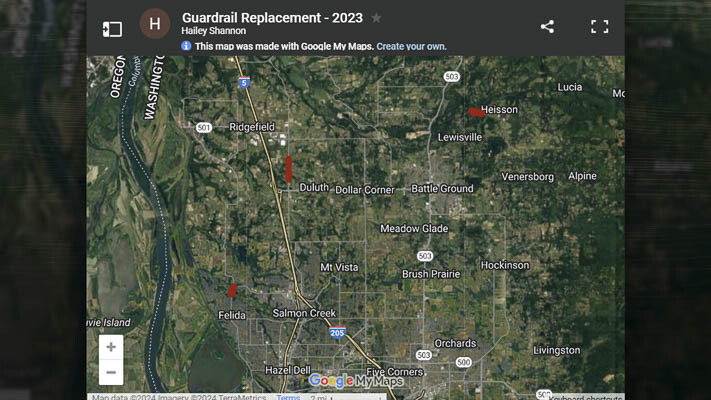This screenshot has width=711, height=400.
Task: Zoom in on the map
Action: click(111, 347)
